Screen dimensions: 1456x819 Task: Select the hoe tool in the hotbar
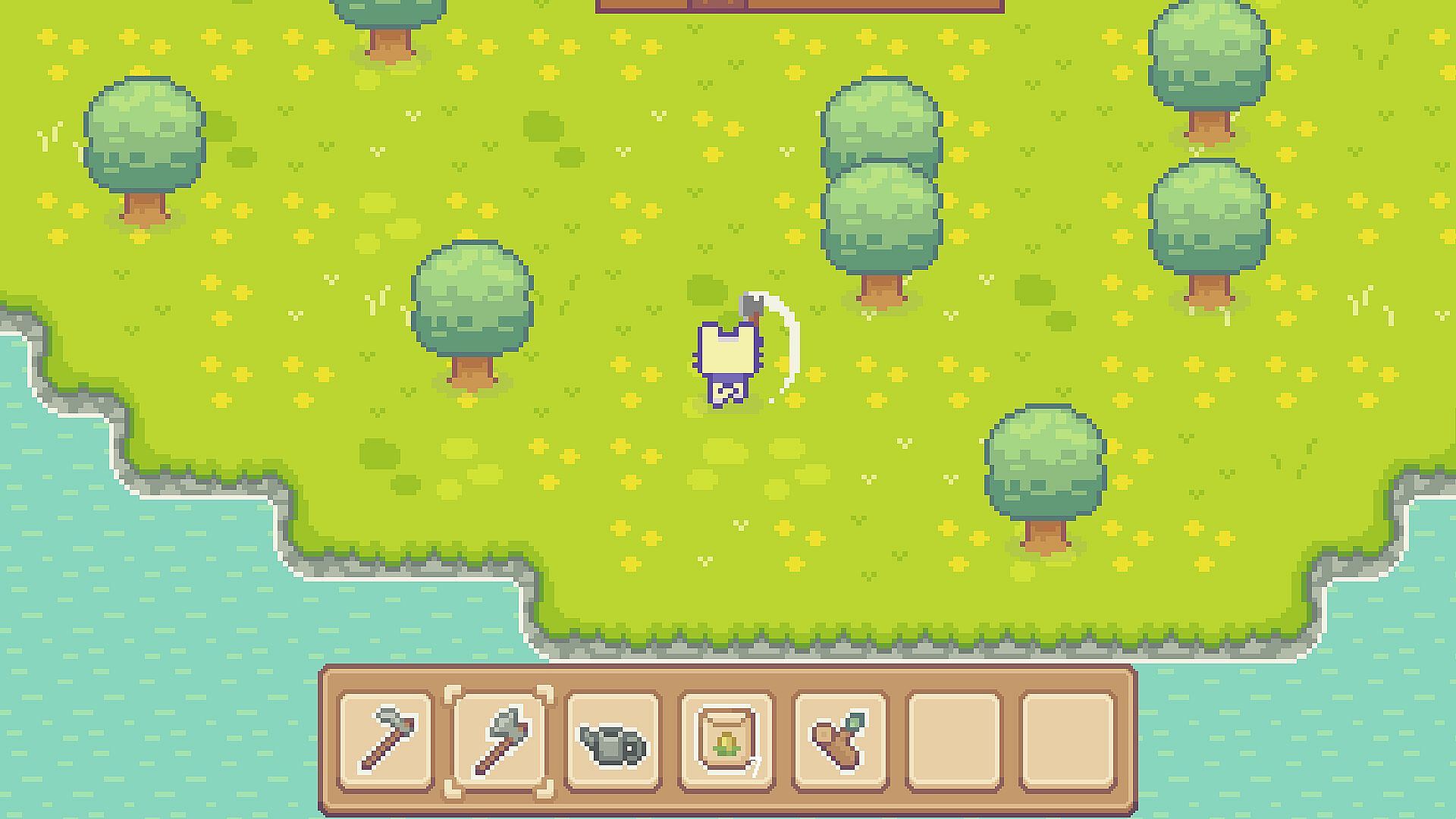point(386,741)
